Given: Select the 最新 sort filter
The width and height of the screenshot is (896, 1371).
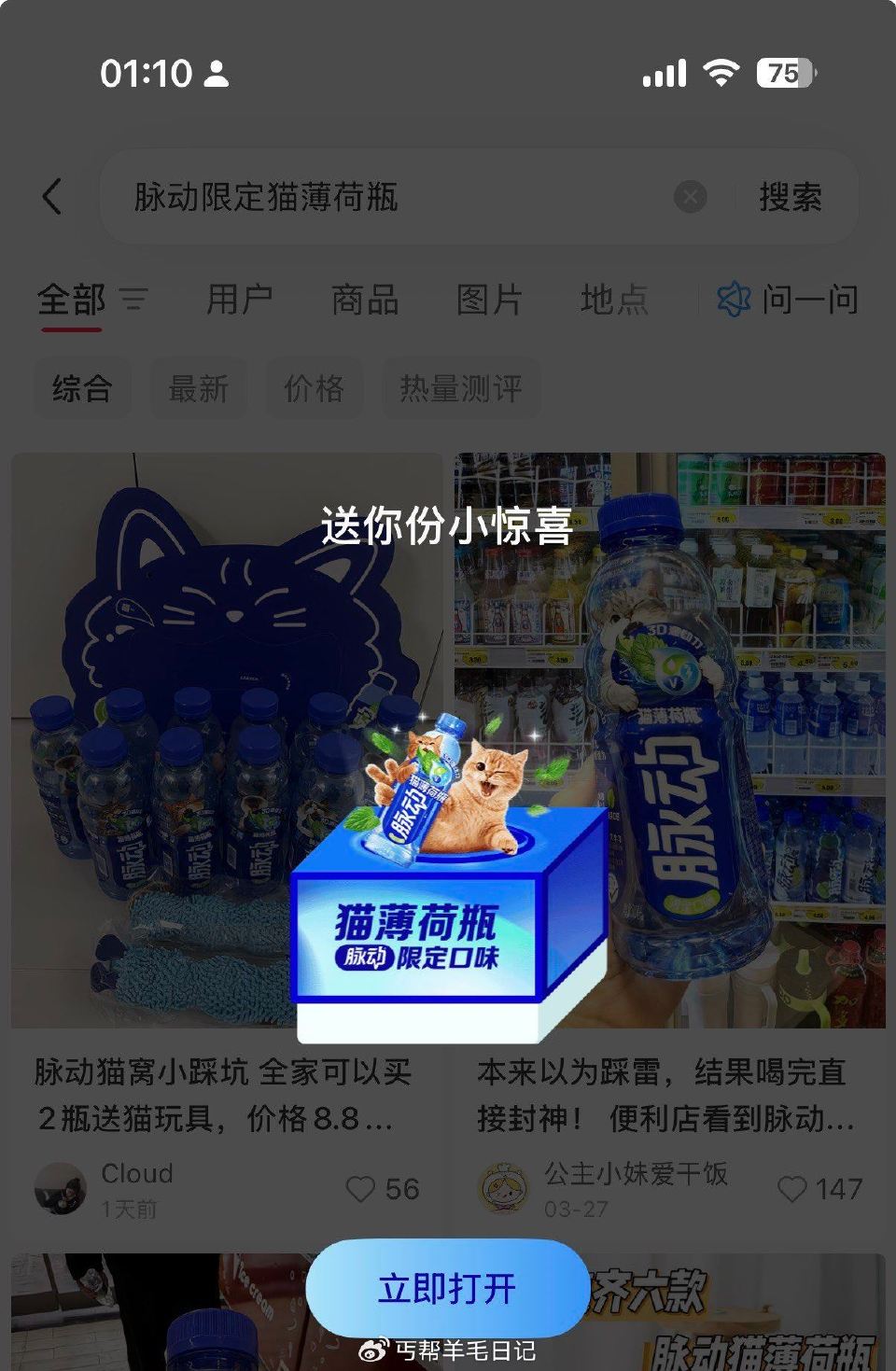Looking at the screenshot, I should 199,388.
